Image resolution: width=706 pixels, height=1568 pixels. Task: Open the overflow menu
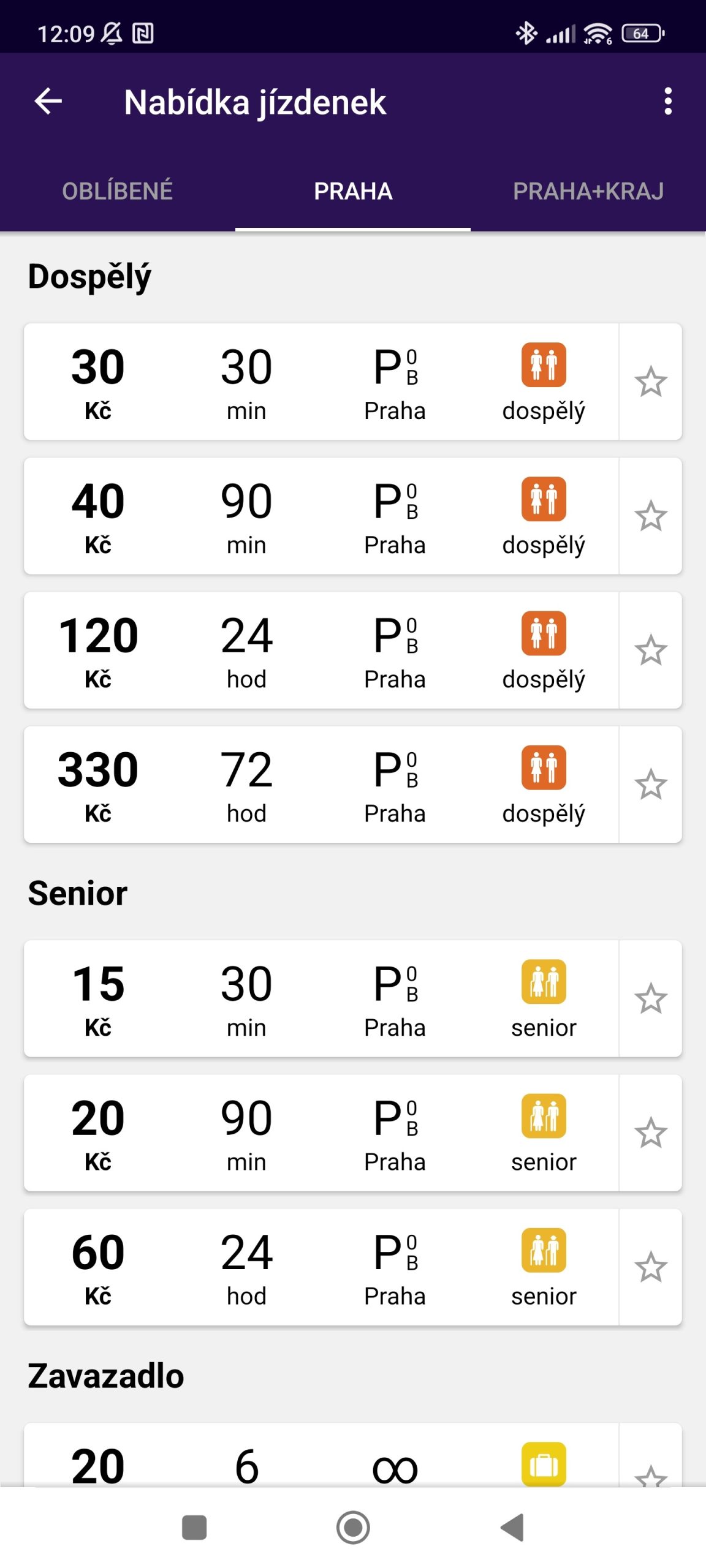(x=668, y=101)
